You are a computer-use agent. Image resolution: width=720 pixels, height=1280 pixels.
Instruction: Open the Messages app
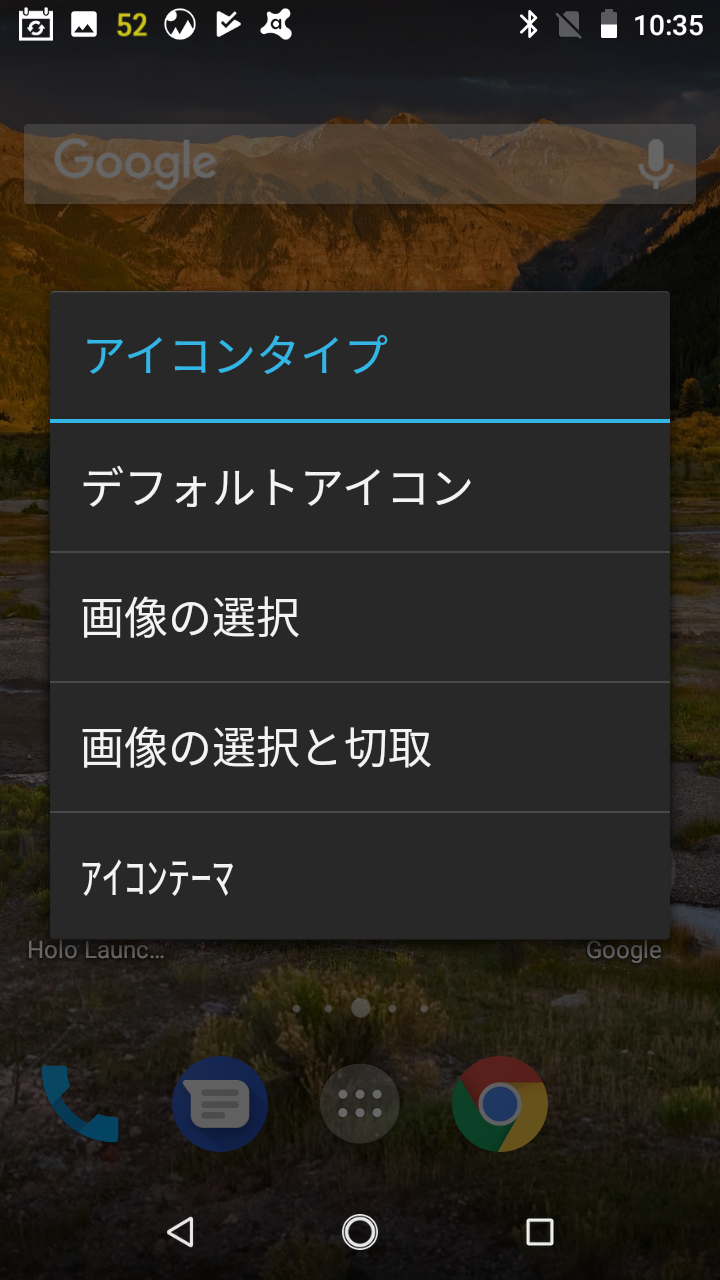point(219,1103)
